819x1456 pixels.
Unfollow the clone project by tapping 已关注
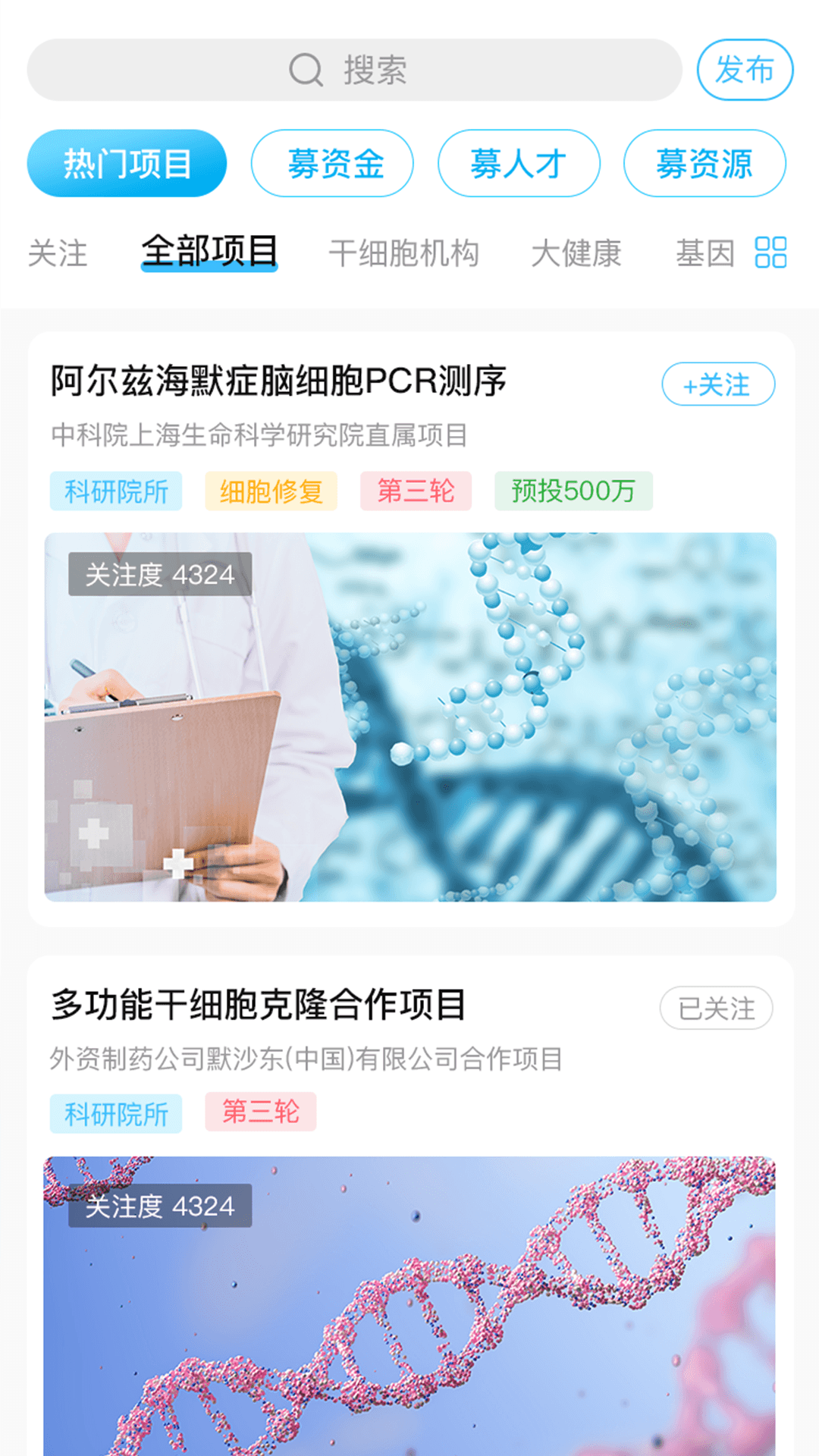[716, 1007]
